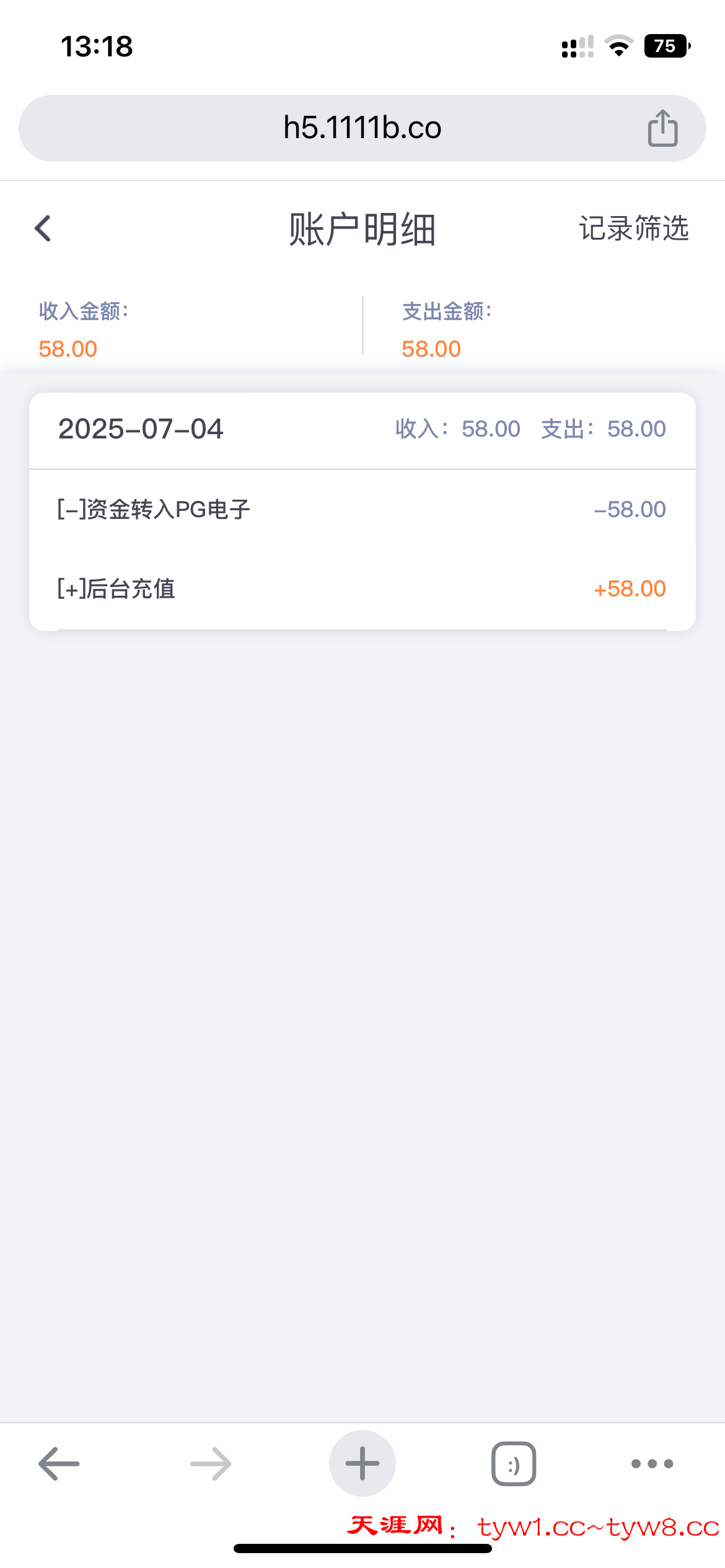Navigate back in the browser toolbar
The height and width of the screenshot is (1568, 725).
coord(59,1464)
